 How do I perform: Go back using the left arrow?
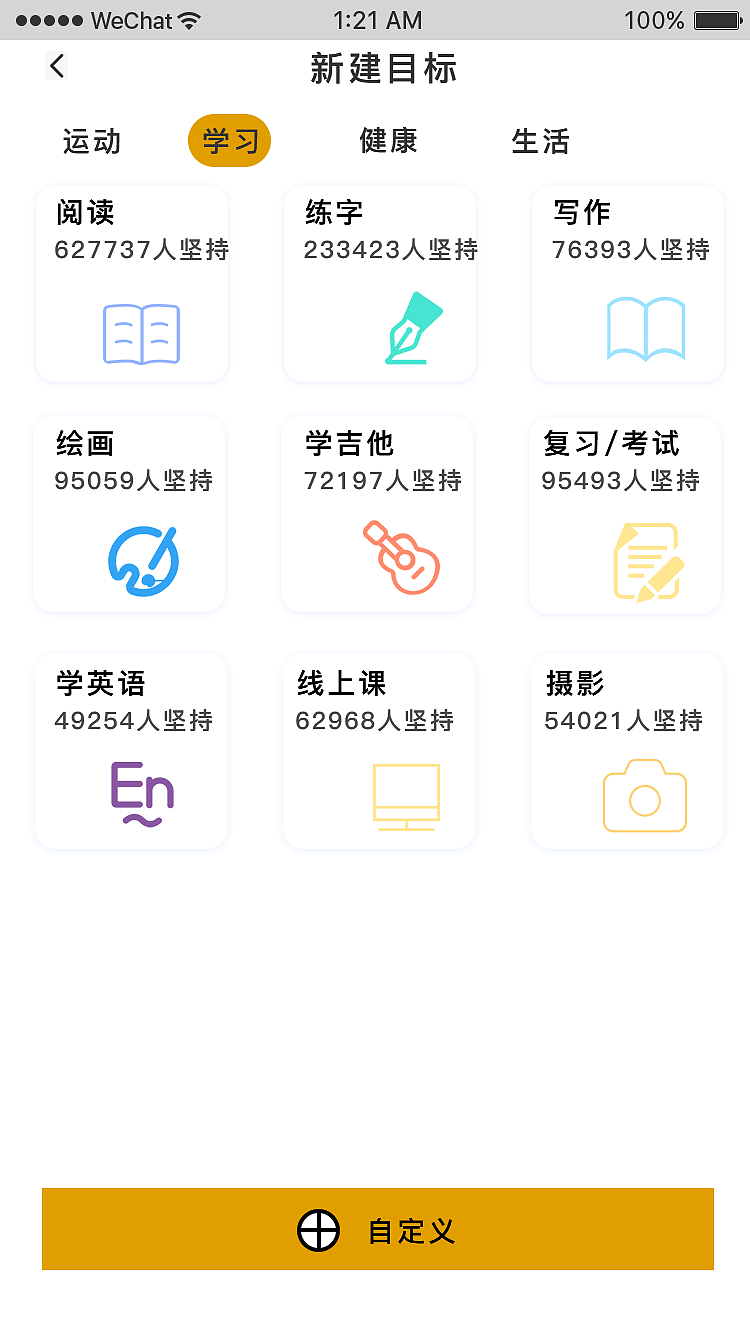56,65
